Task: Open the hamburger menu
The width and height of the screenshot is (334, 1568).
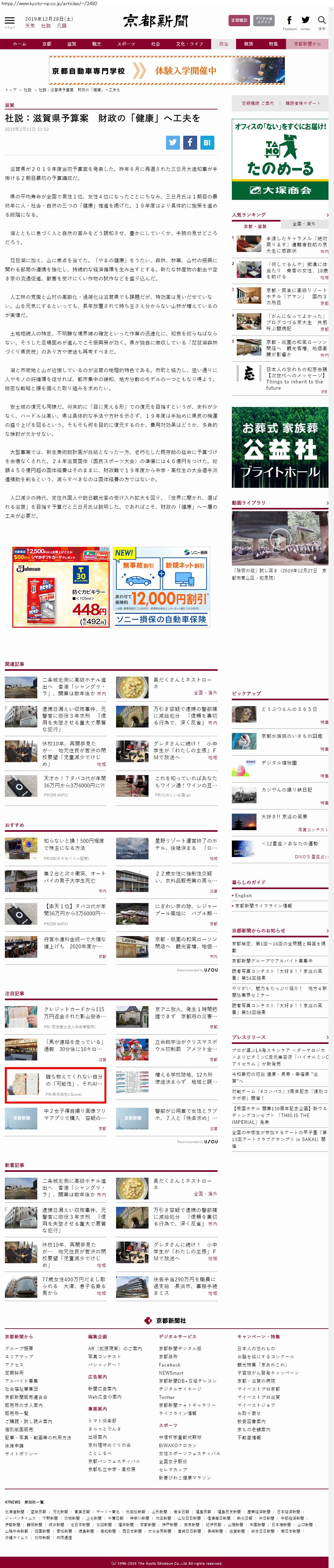Action: pyautogui.click(x=9, y=21)
